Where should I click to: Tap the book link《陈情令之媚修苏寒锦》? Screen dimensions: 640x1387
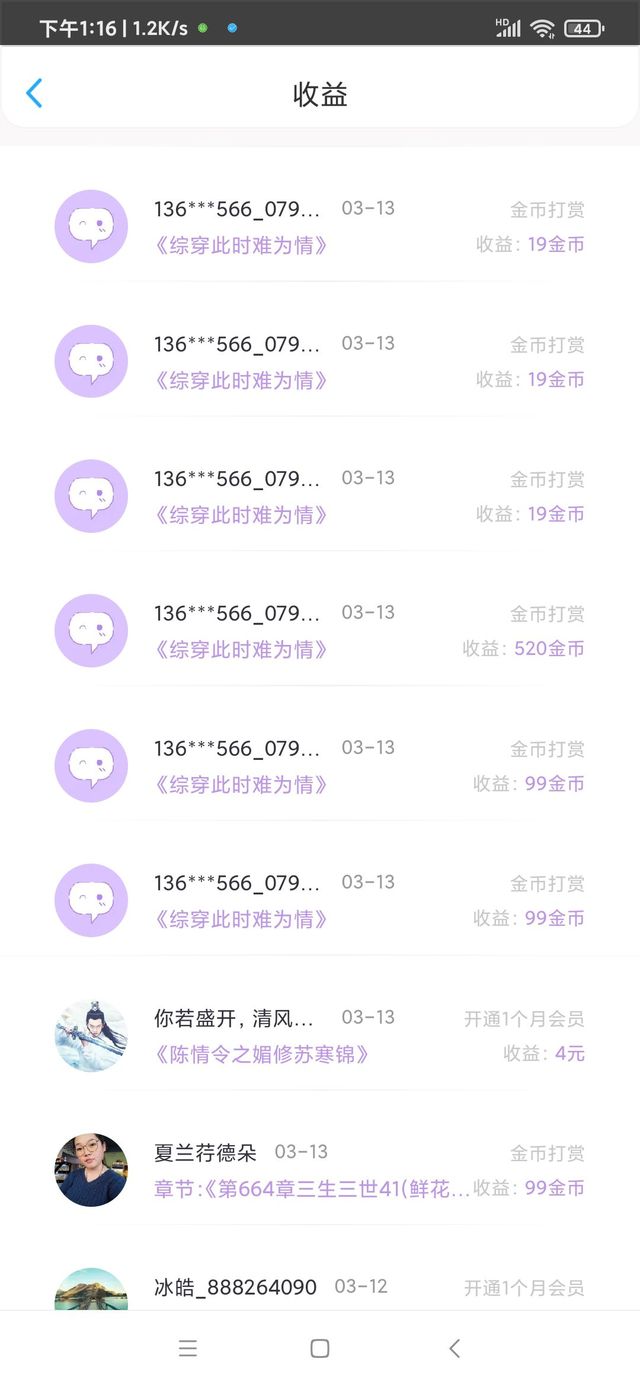coord(262,1054)
